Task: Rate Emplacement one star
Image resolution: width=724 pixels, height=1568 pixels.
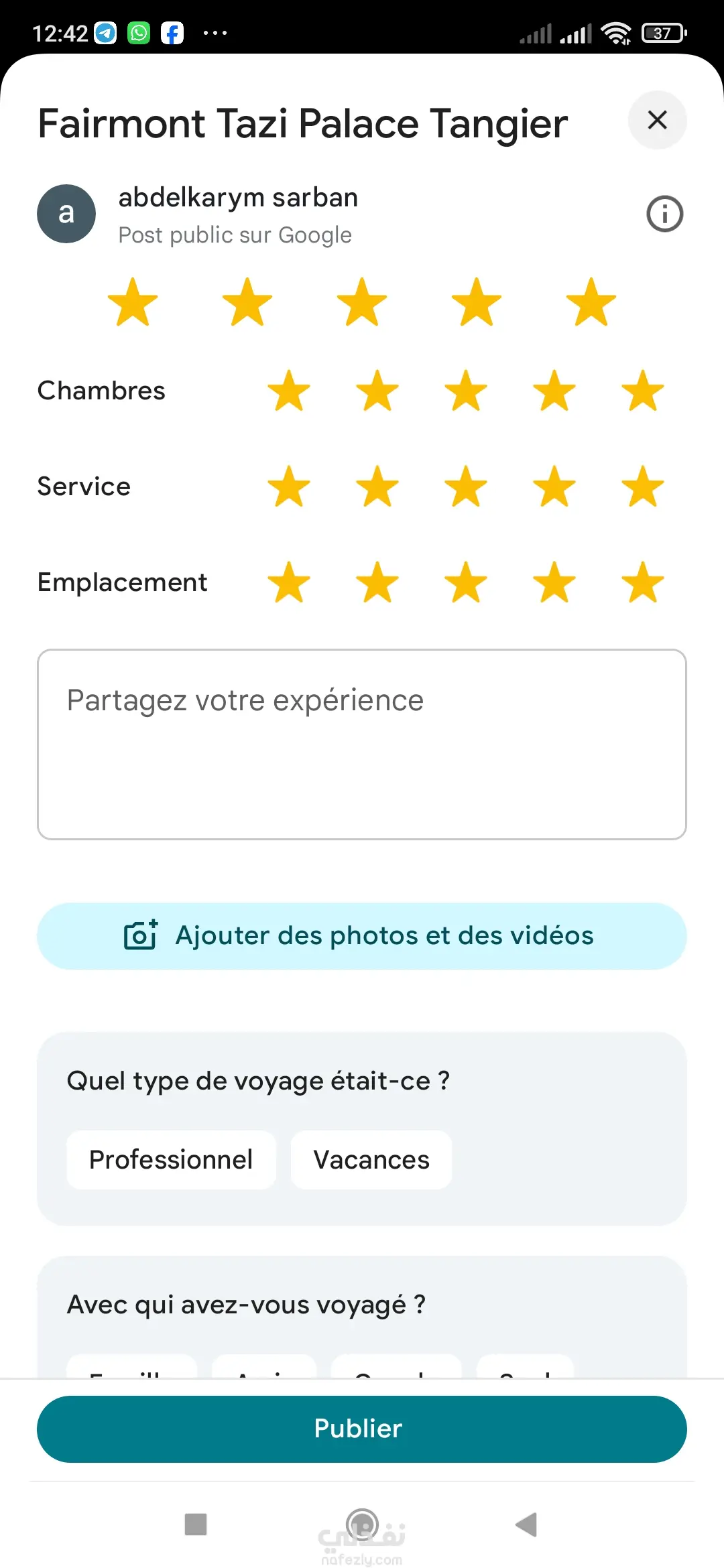Action: [x=289, y=582]
